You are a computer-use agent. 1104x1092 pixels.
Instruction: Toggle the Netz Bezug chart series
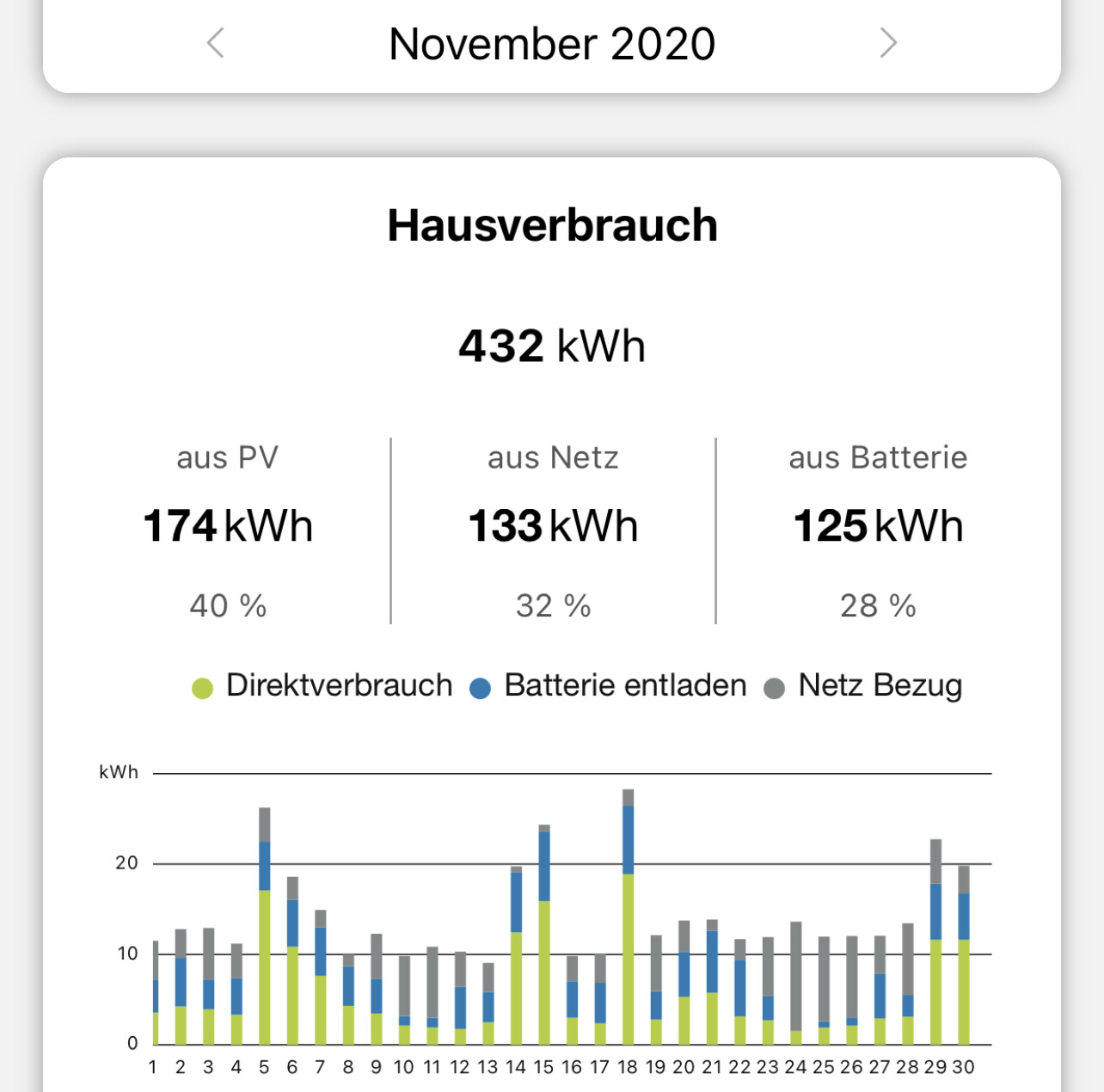click(863, 686)
